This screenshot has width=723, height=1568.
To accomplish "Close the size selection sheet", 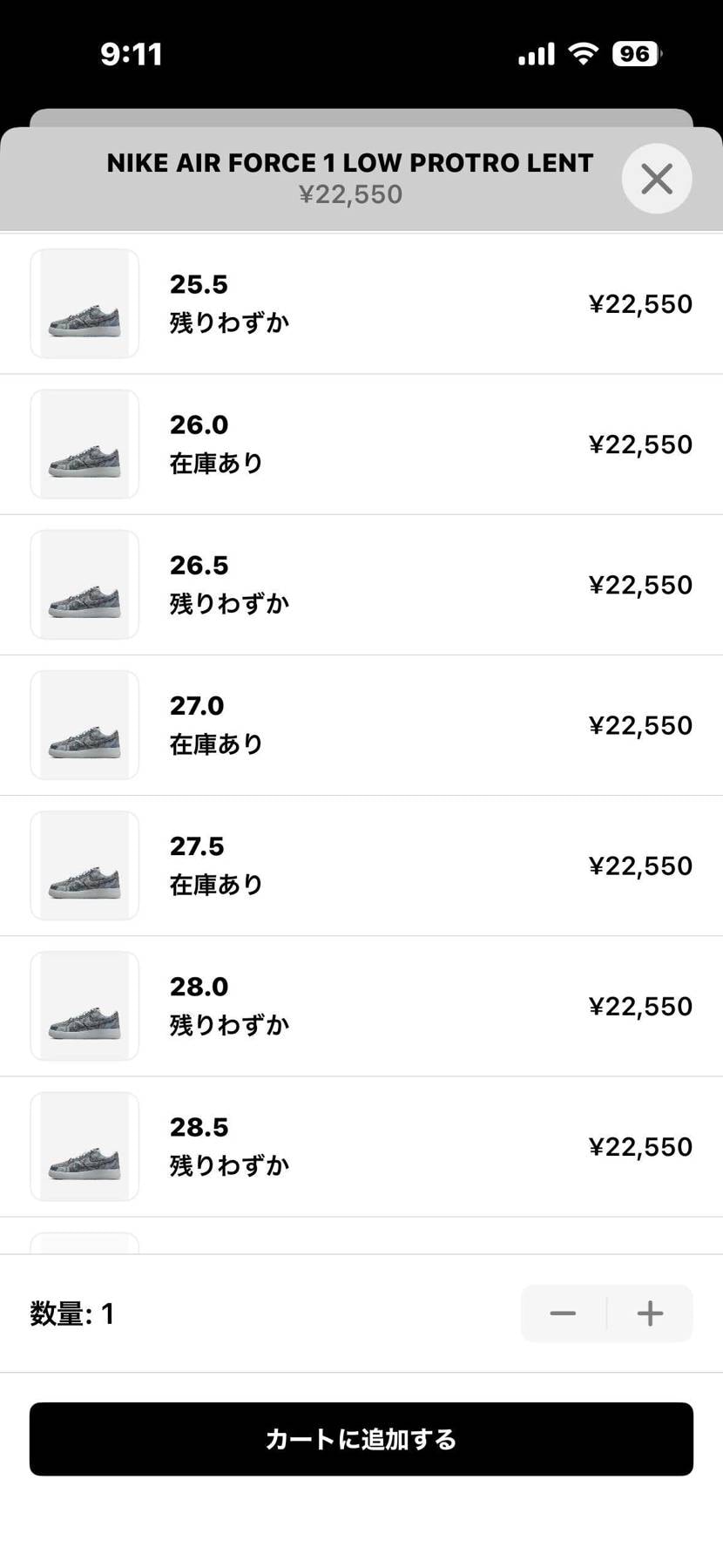I will [x=656, y=178].
